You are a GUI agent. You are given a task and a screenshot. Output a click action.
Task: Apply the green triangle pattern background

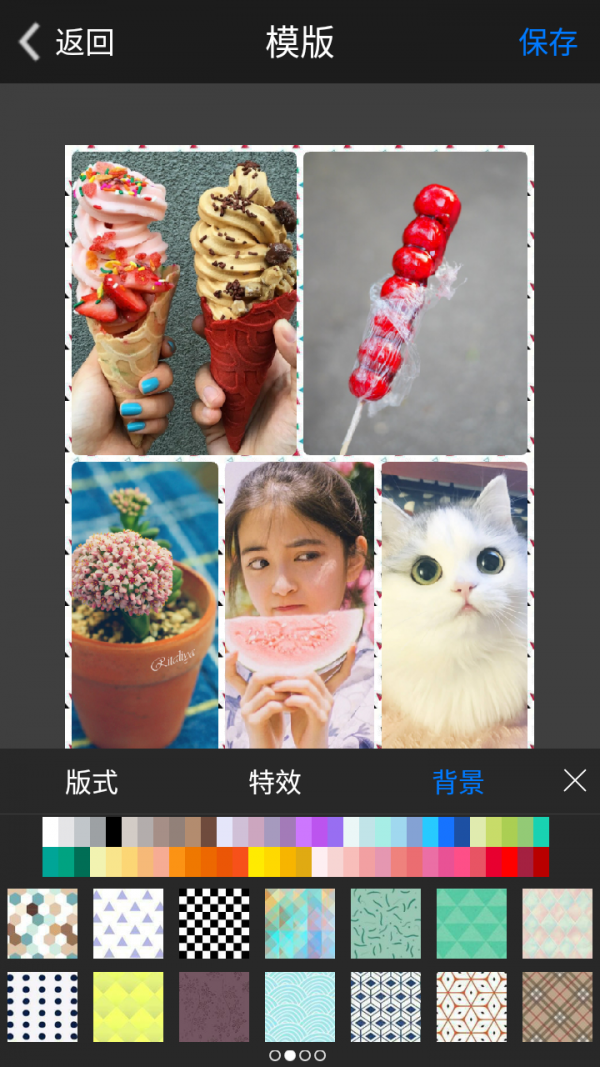[x=471, y=923]
